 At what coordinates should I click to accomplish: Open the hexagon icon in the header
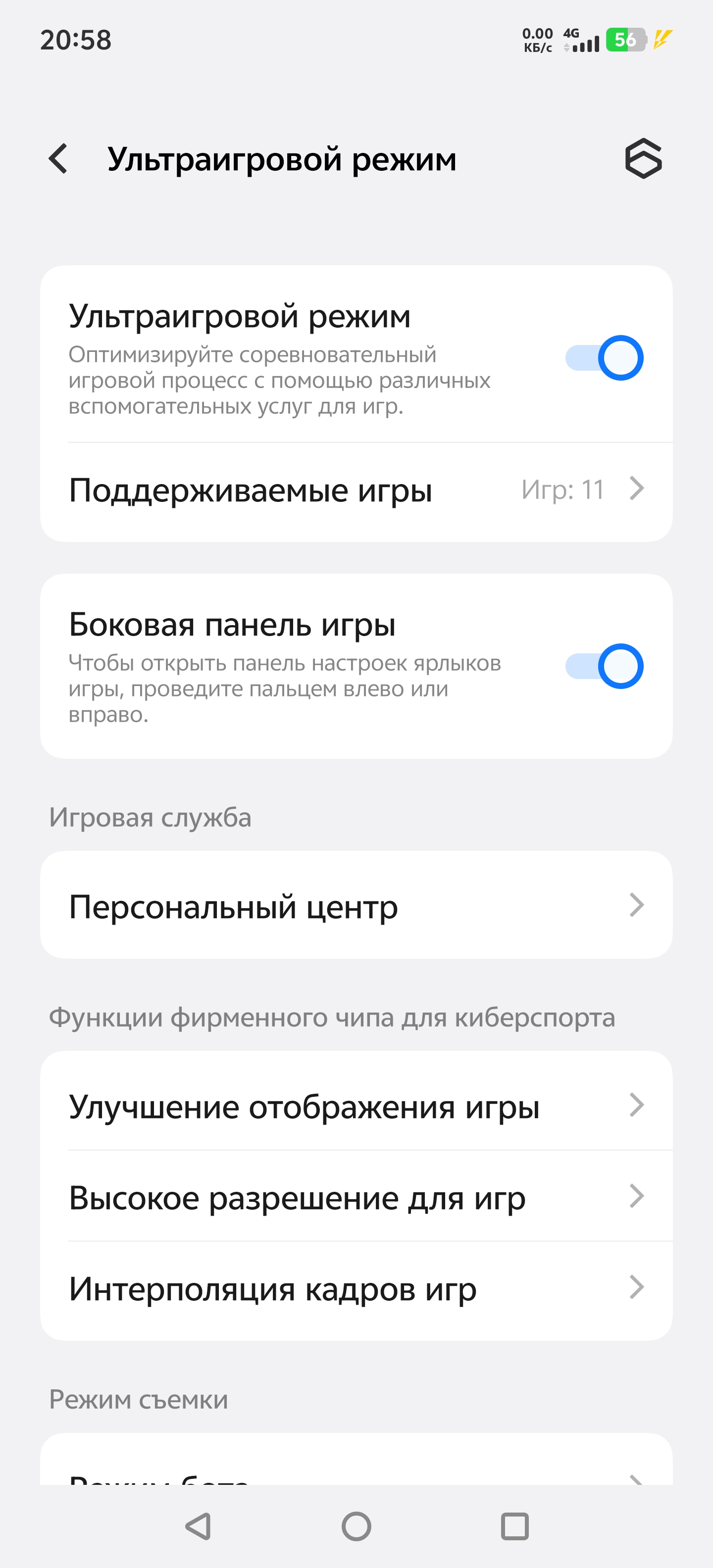tap(643, 158)
